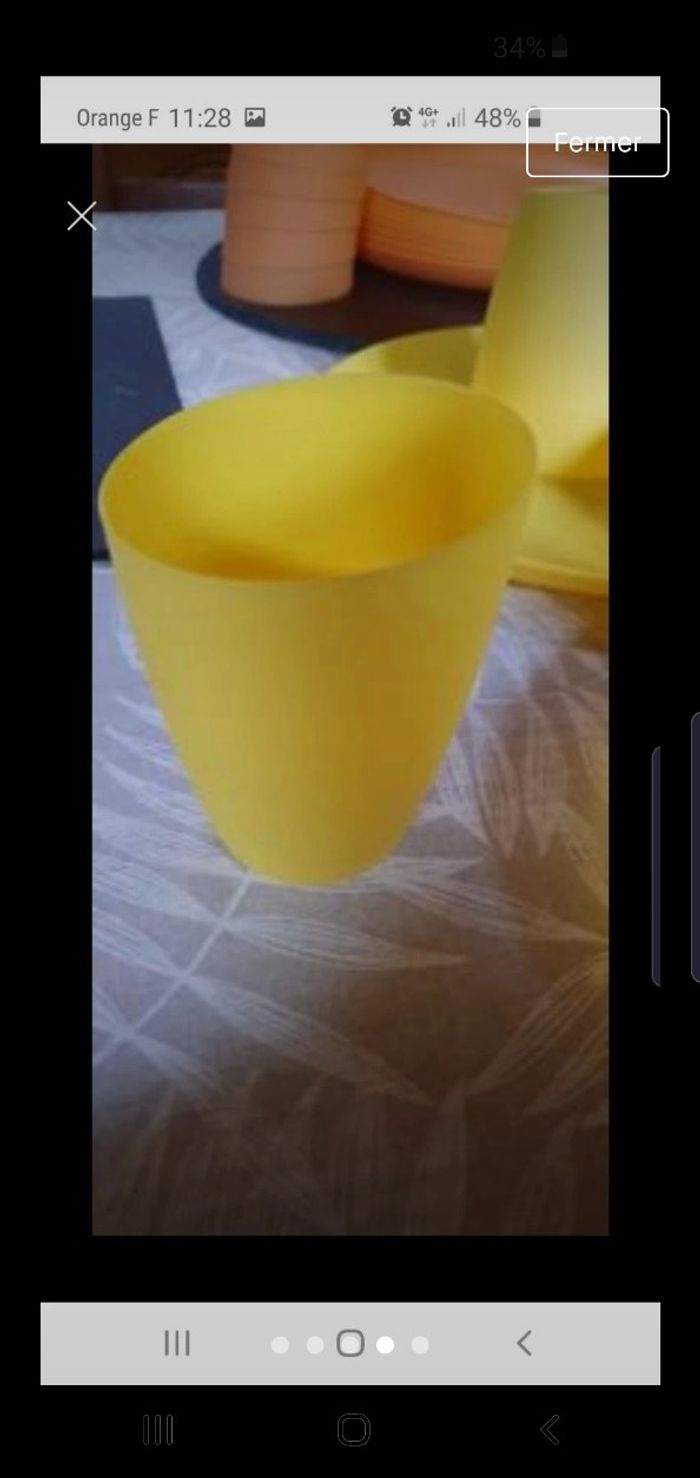This screenshot has height=1478, width=700.
Task: Close the image viewer with Fermer
Action: point(597,142)
